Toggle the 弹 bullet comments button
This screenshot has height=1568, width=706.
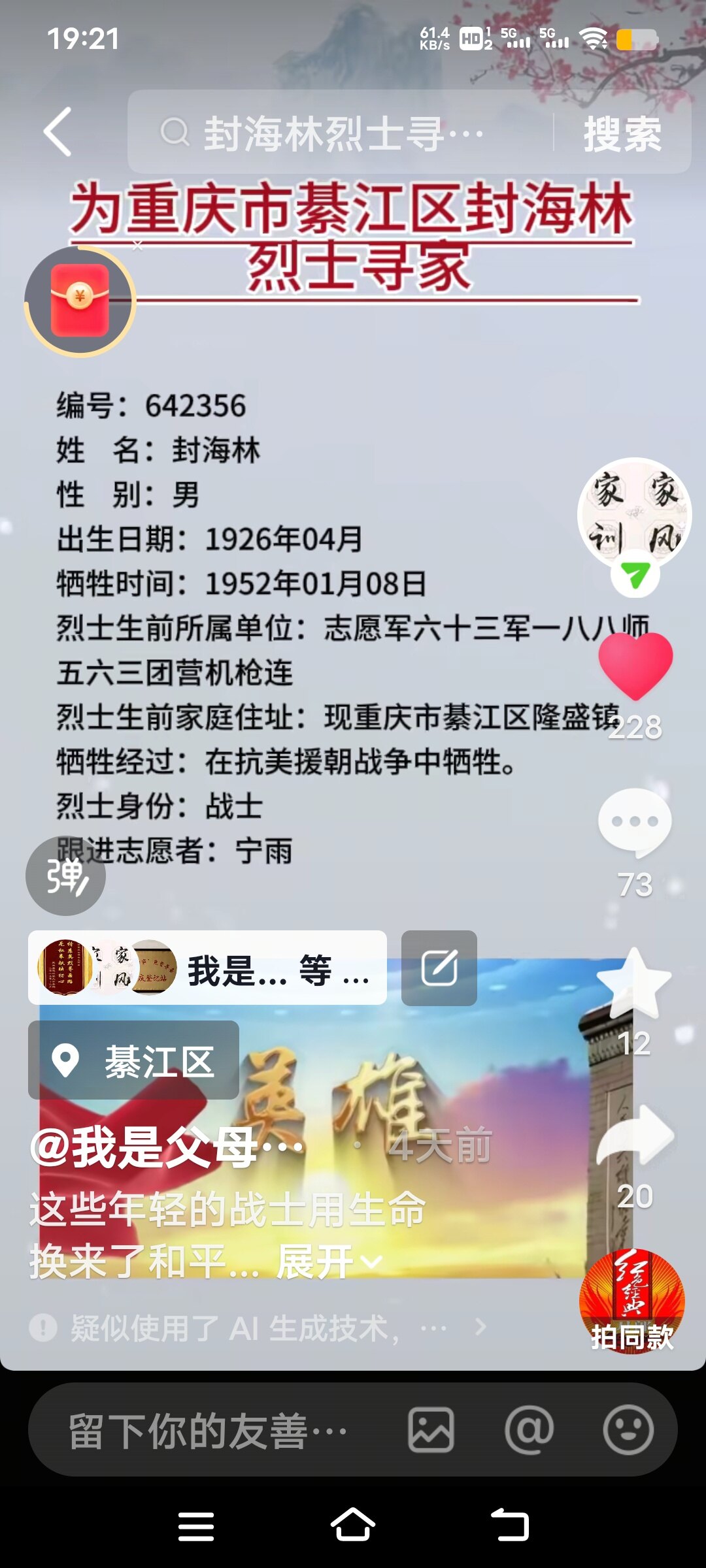click(65, 875)
